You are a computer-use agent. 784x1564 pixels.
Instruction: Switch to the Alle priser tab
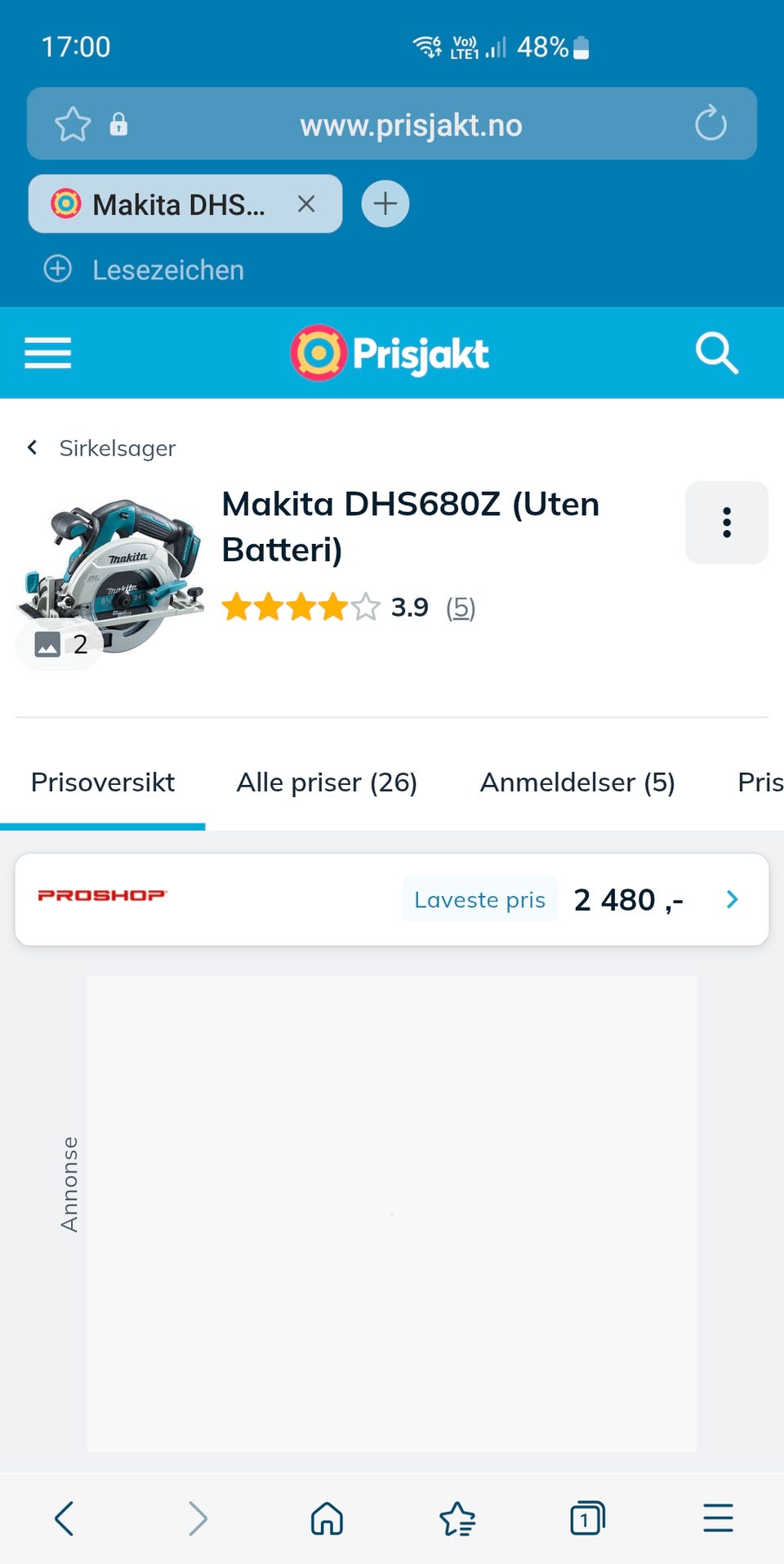click(x=326, y=782)
